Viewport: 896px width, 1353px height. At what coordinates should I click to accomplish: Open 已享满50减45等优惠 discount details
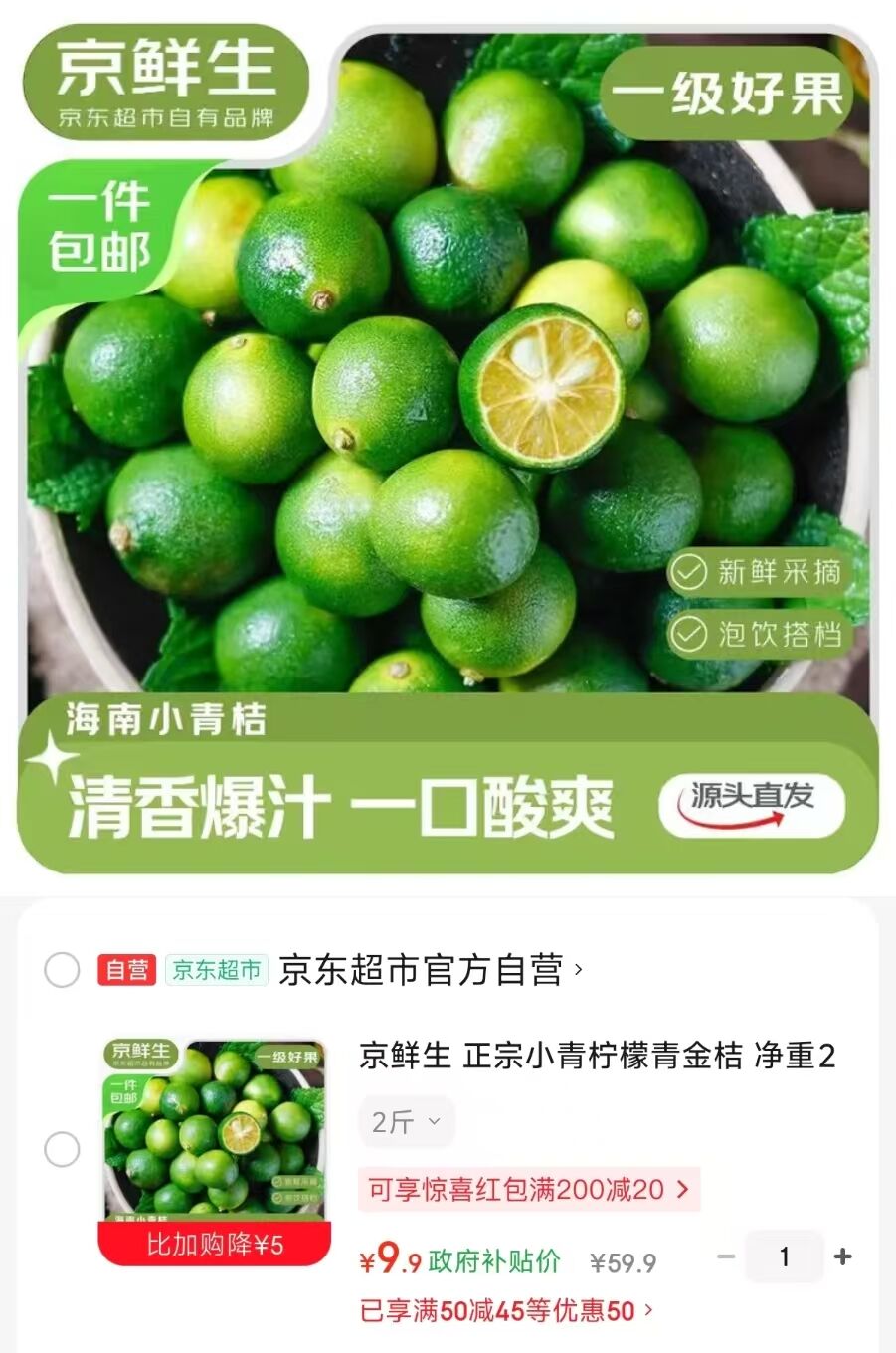click(x=506, y=1310)
